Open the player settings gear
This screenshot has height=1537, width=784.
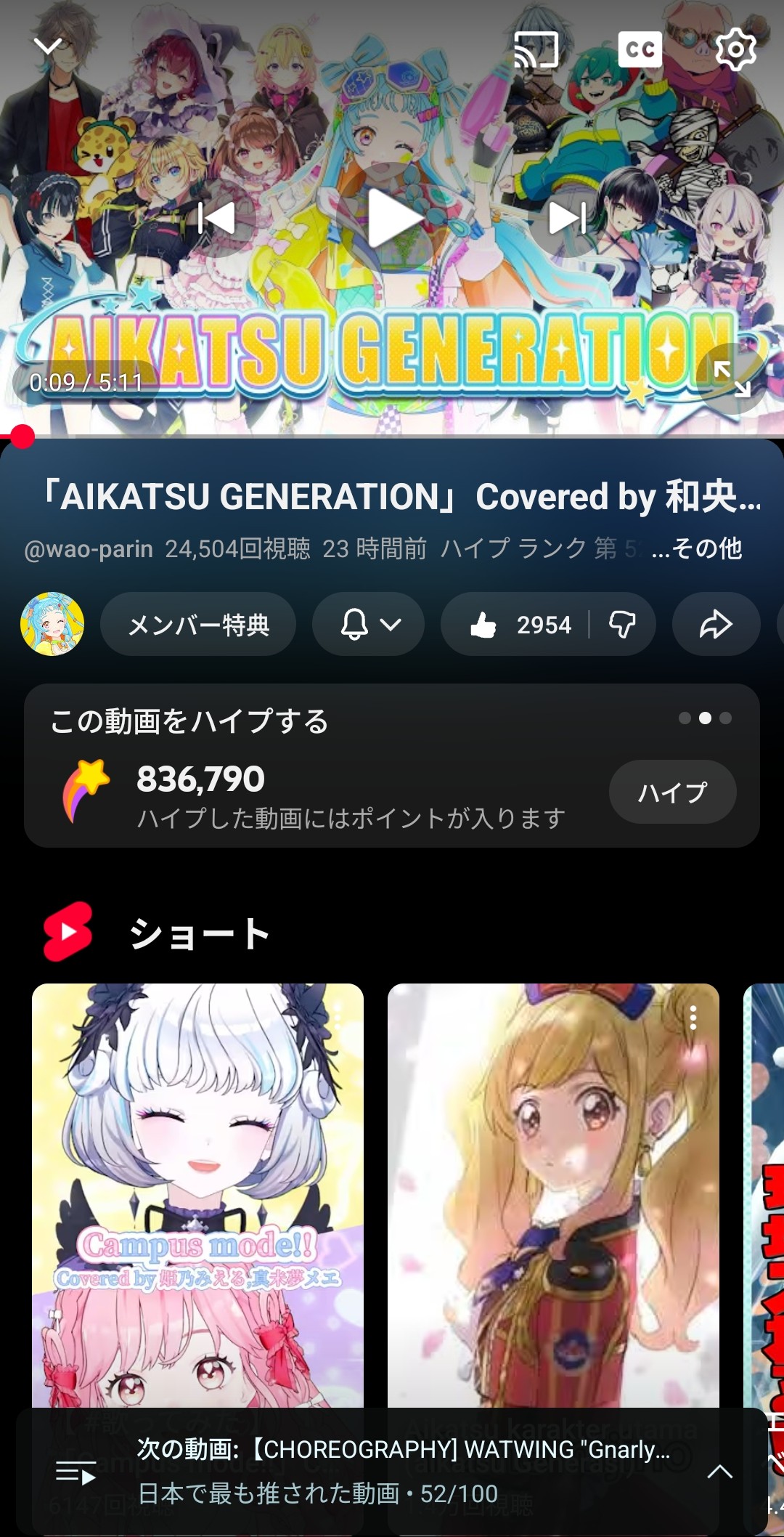click(x=735, y=49)
